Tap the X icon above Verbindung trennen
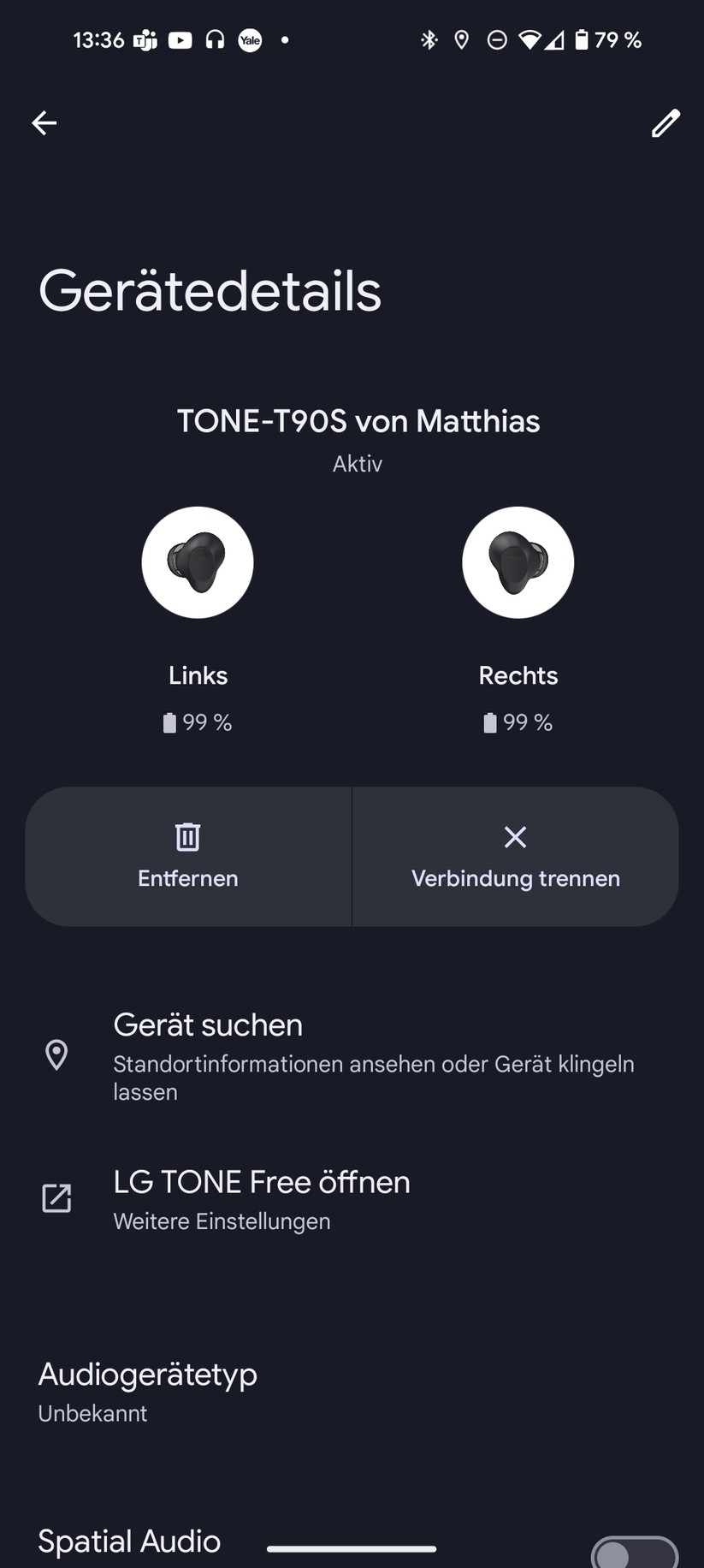The image size is (704, 1568). (x=515, y=837)
